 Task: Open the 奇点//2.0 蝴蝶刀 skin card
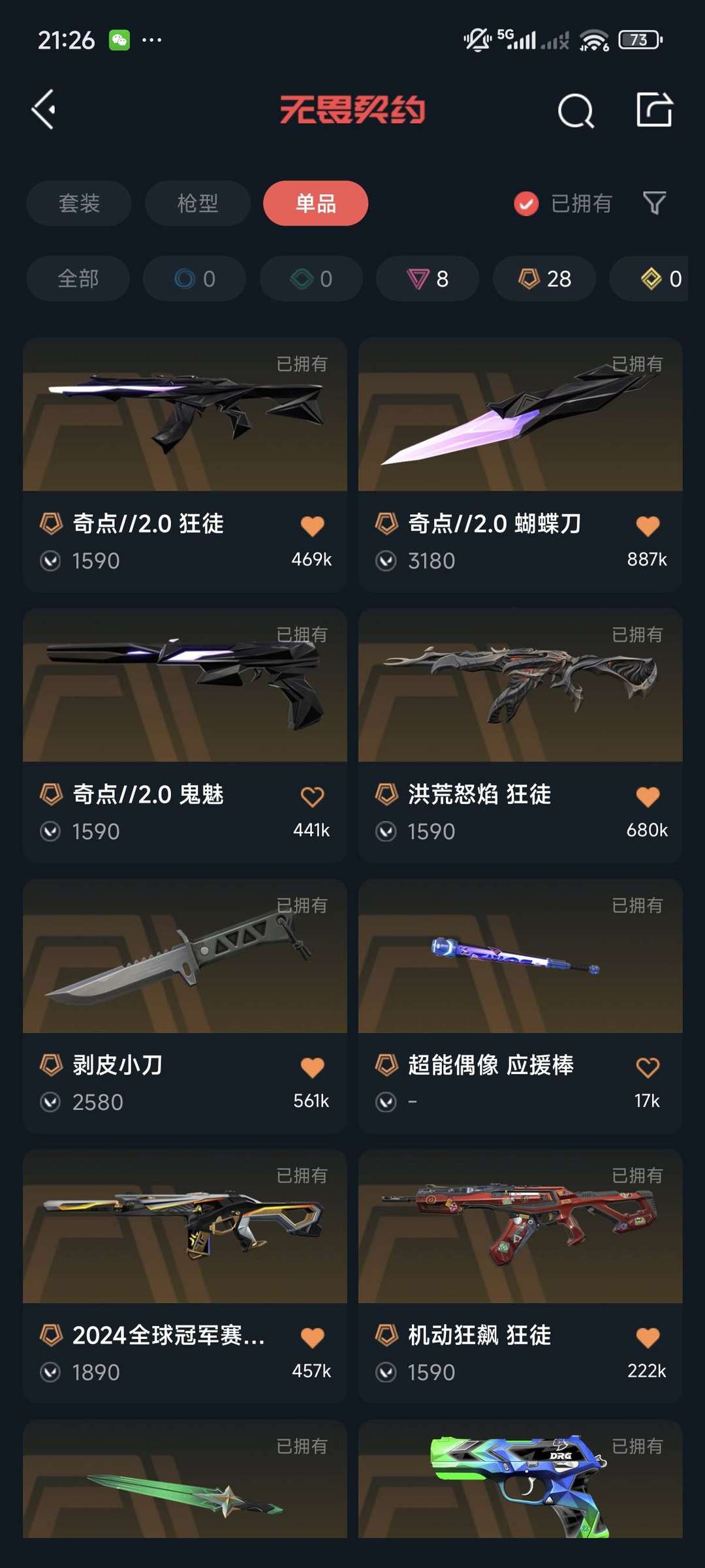pos(520,465)
